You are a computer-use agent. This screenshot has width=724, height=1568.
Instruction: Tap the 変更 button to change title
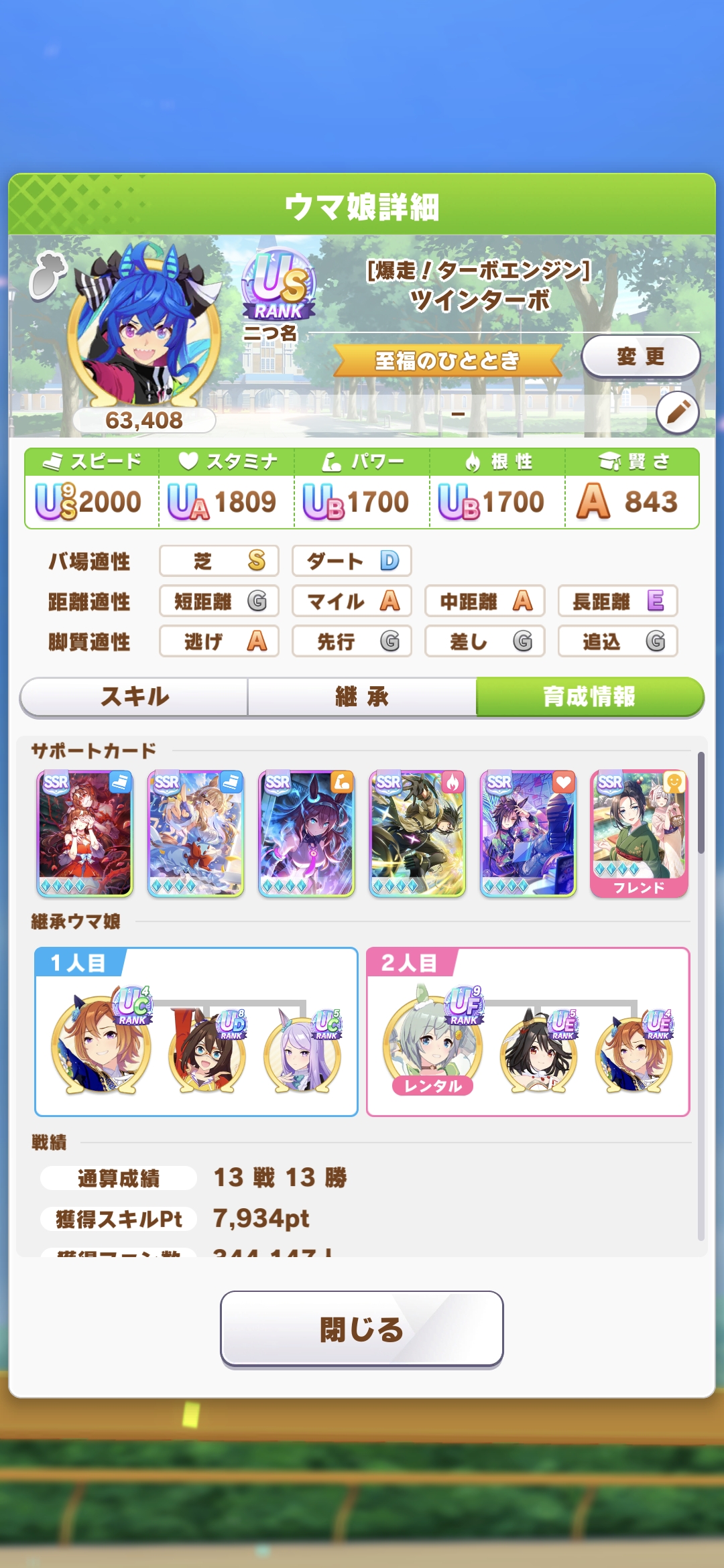click(640, 356)
